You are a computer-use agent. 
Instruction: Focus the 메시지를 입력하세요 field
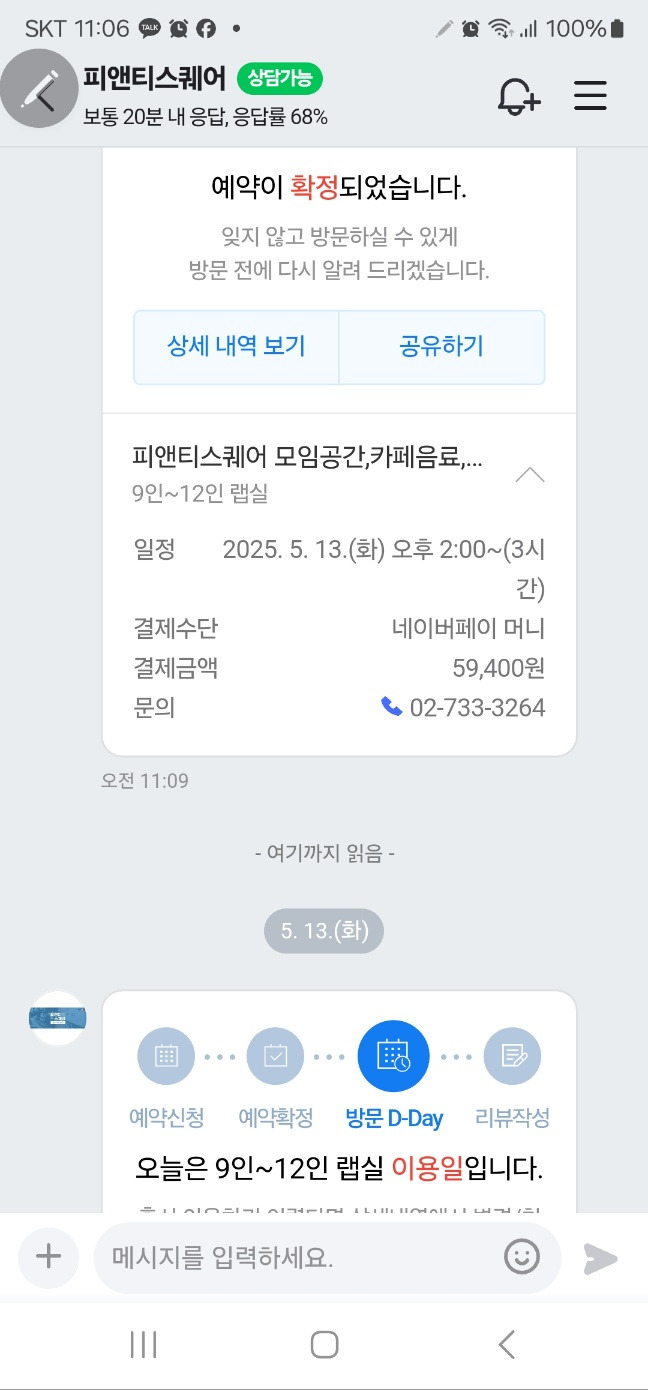pyautogui.click(x=300, y=1257)
